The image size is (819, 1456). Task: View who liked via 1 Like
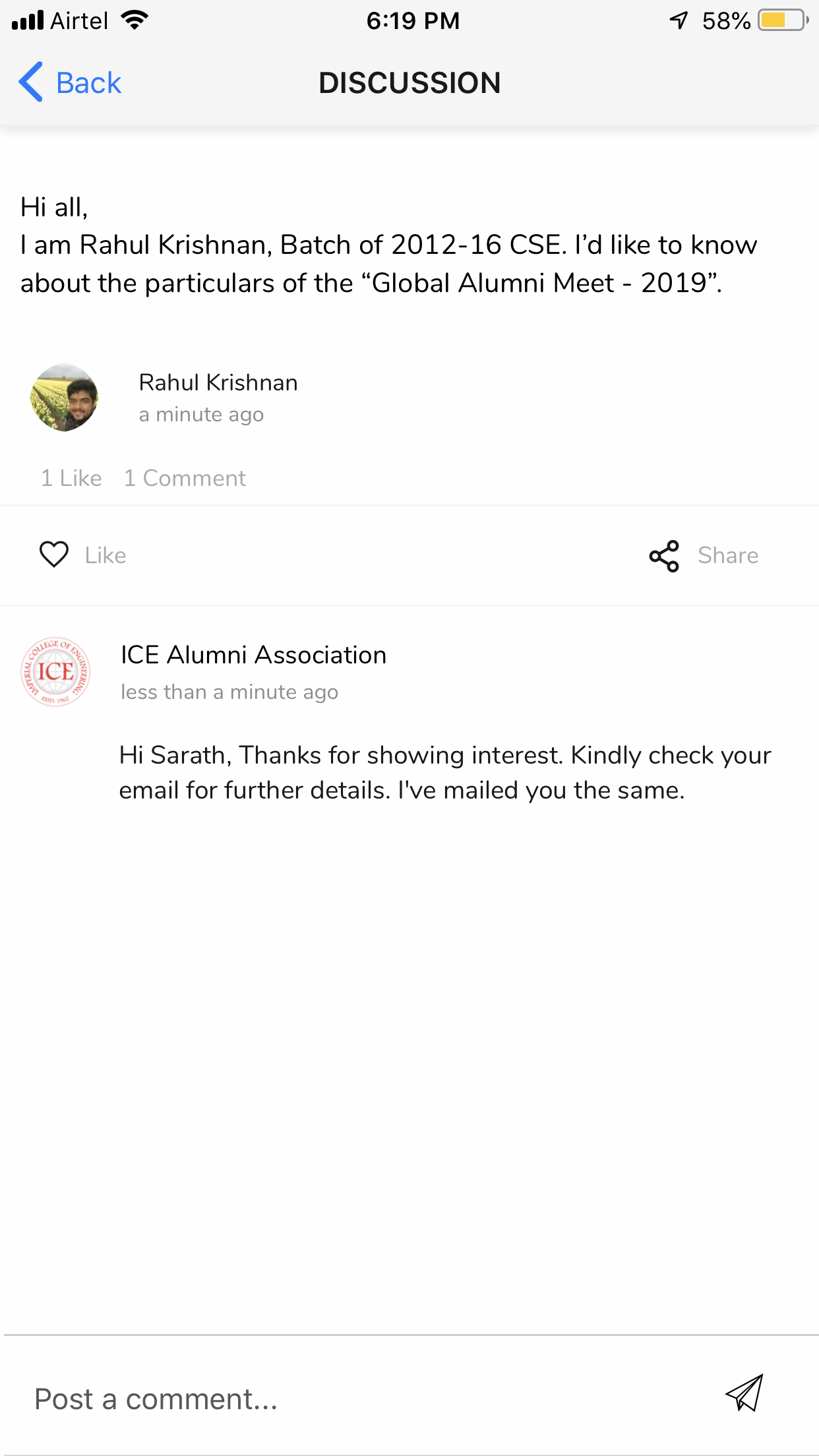click(71, 478)
